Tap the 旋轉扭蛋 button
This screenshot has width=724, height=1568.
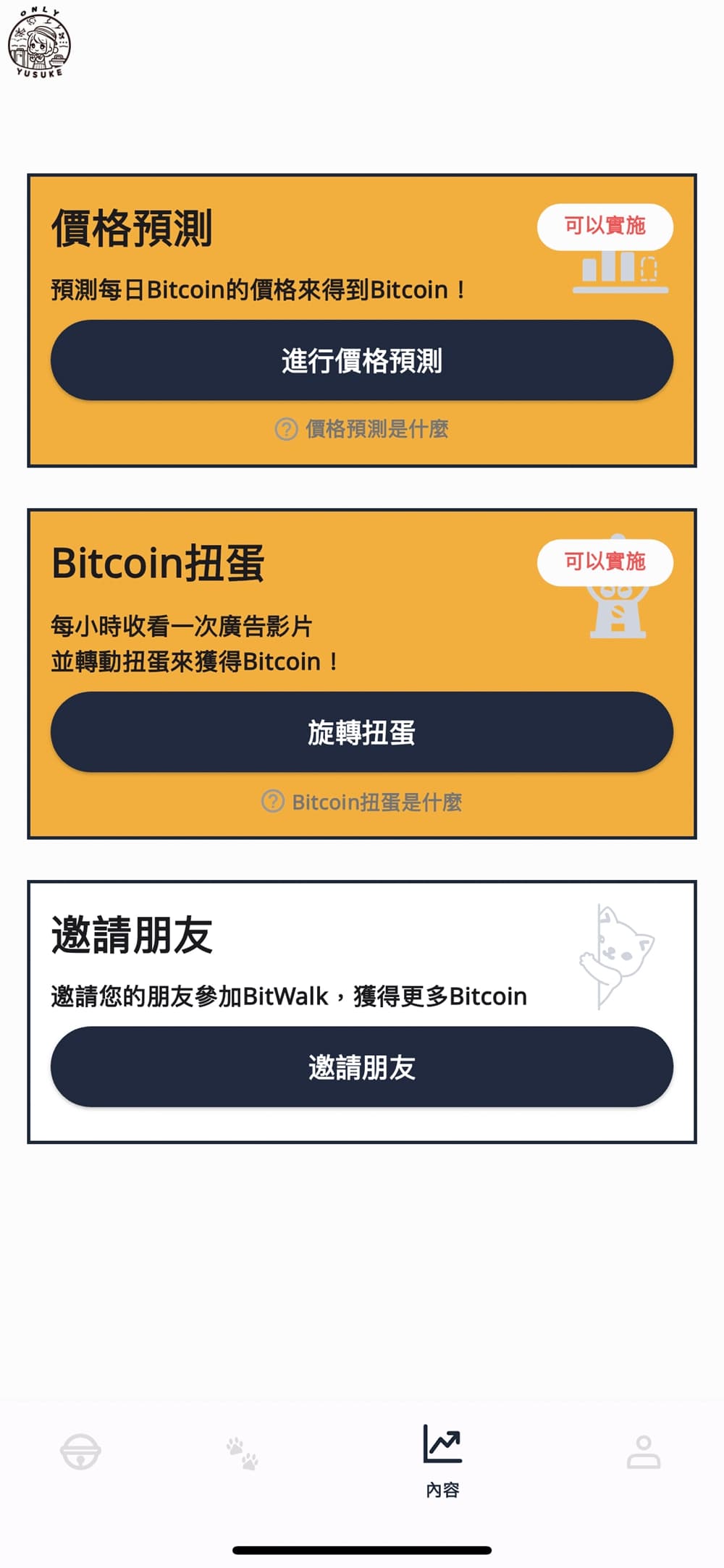pos(361,732)
